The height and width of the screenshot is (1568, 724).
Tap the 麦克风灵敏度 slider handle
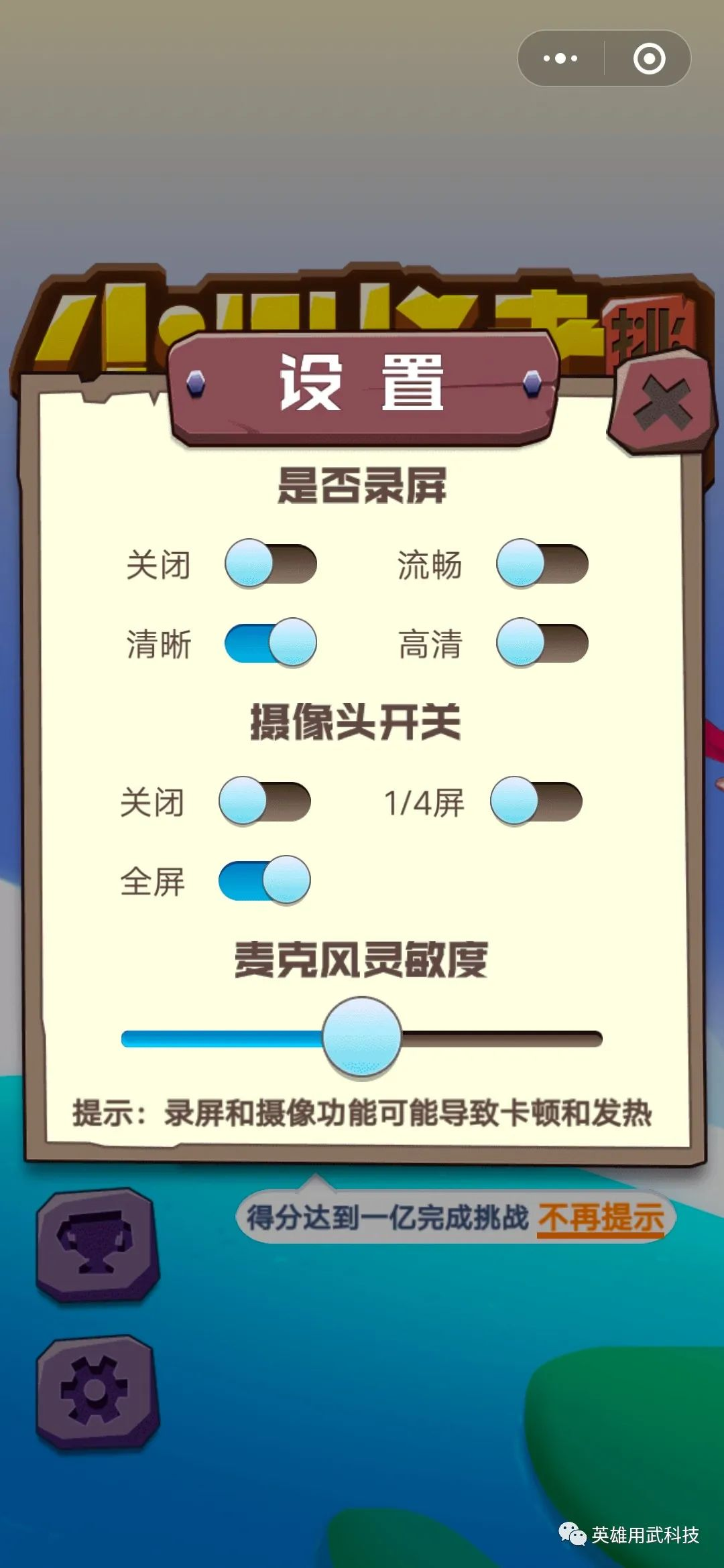362,1038
